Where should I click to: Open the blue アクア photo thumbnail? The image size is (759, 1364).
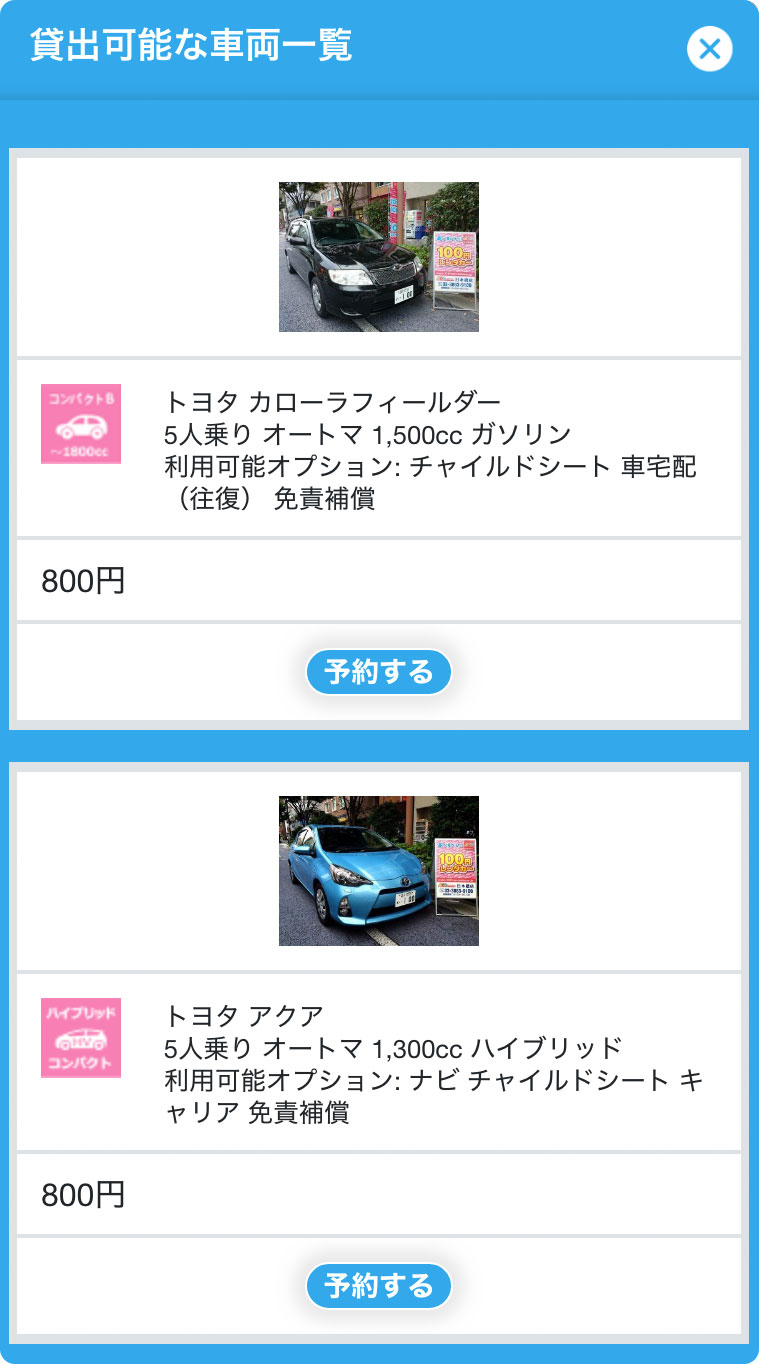point(379,870)
